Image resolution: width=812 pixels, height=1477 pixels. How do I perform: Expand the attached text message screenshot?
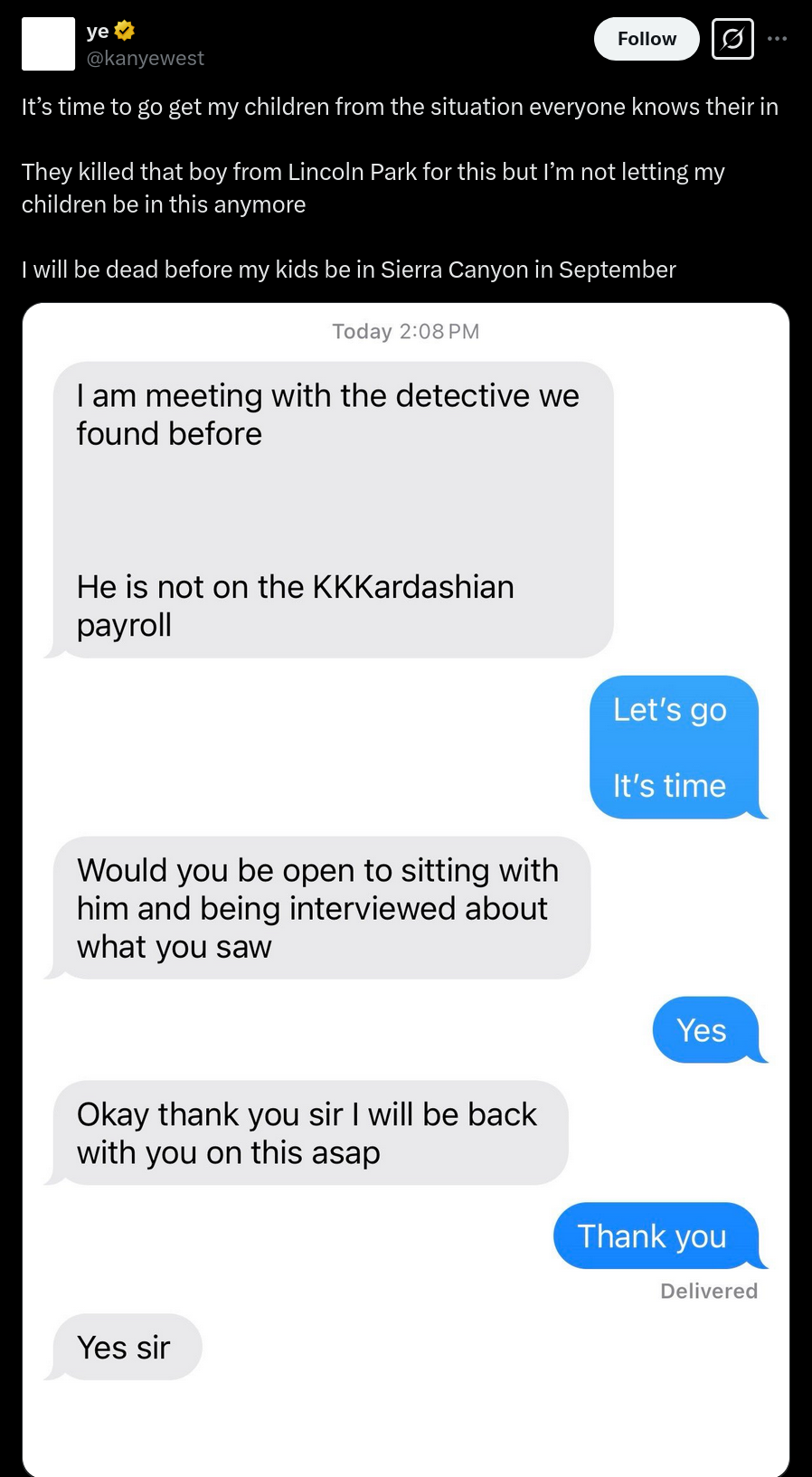406,890
